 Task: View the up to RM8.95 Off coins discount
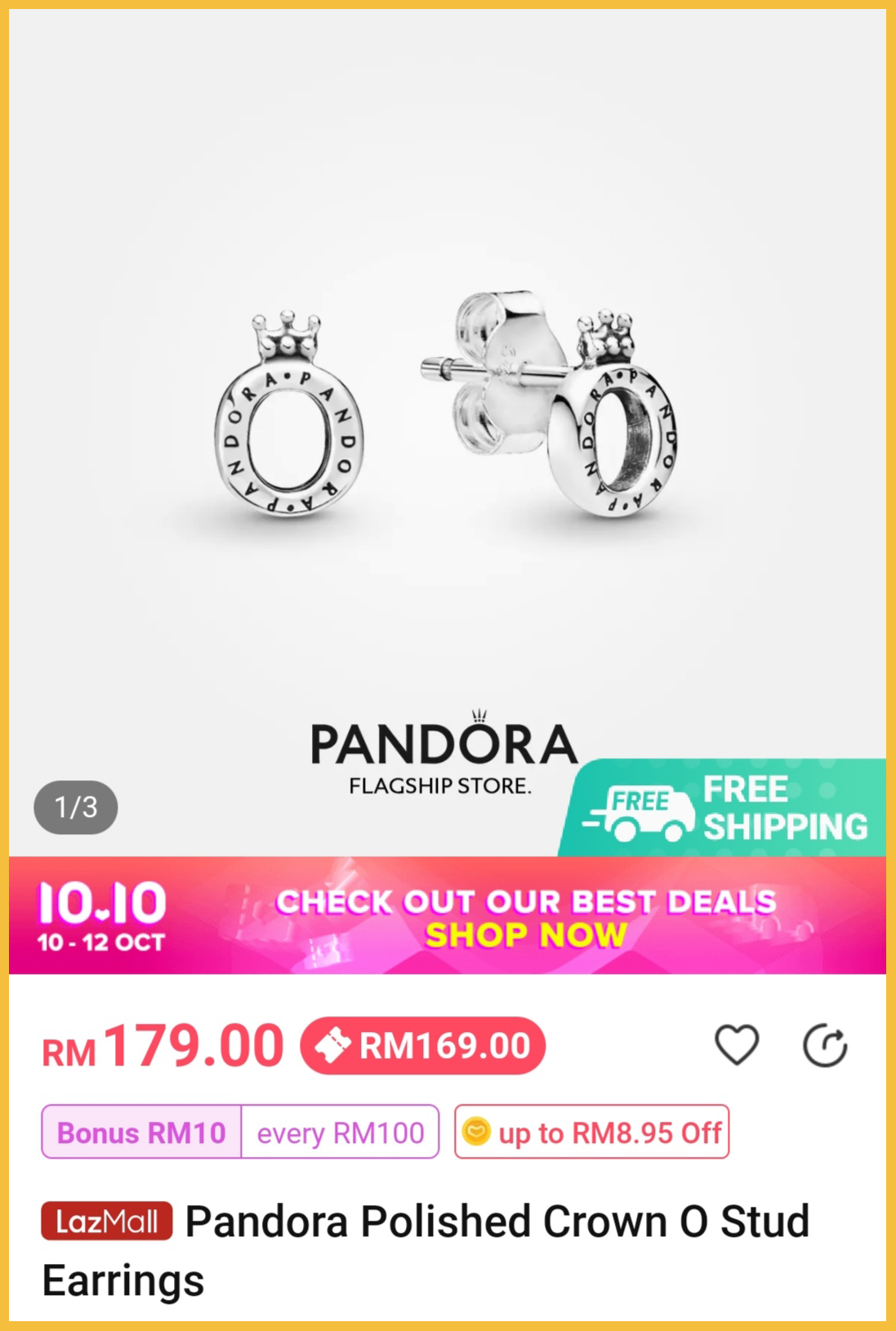pyautogui.click(x=591, y=1132)
